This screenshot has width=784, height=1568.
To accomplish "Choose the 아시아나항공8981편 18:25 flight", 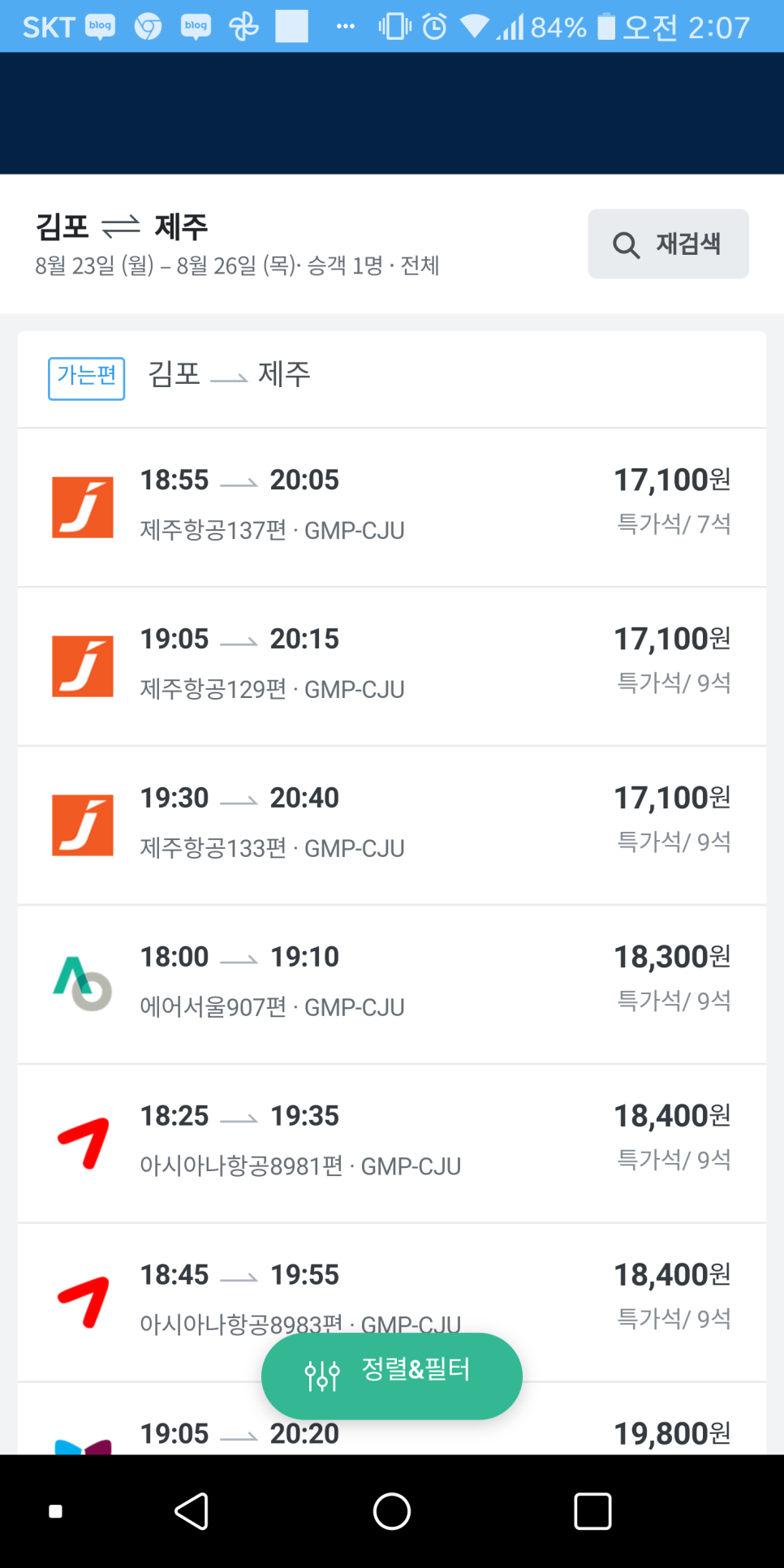I will [391, 1144].
